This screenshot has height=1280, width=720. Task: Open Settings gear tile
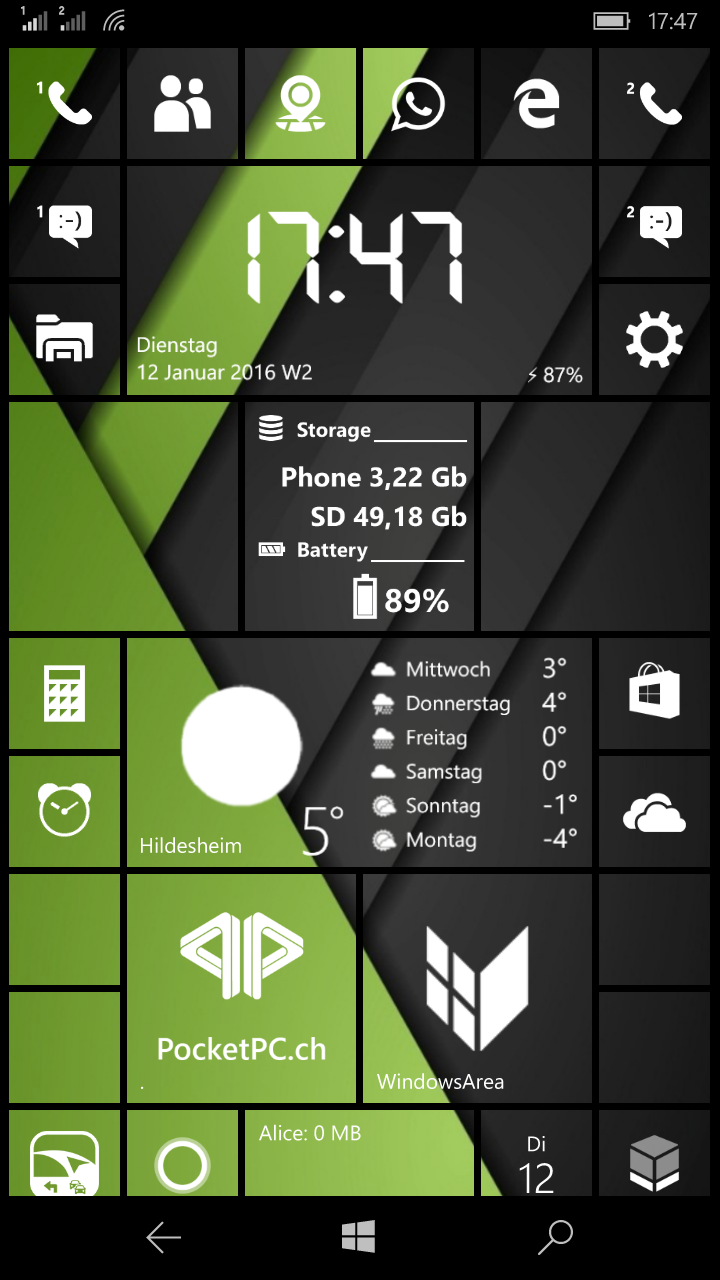pyautogui.click(x=654, y=339)
